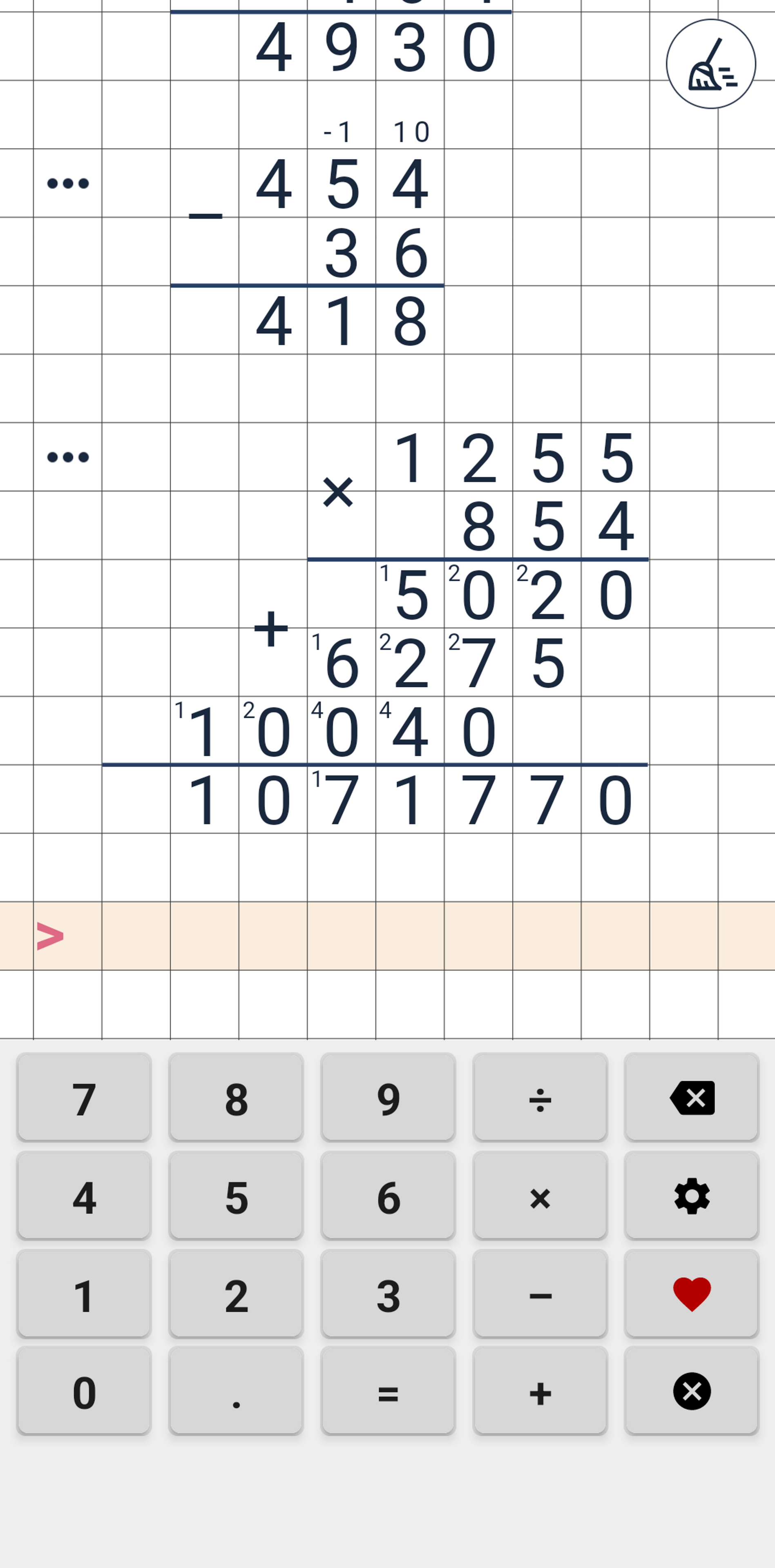The image size is (775, 1568).
Task: Open options dots beside the 1255 multiplication
Action: point(67,457)
